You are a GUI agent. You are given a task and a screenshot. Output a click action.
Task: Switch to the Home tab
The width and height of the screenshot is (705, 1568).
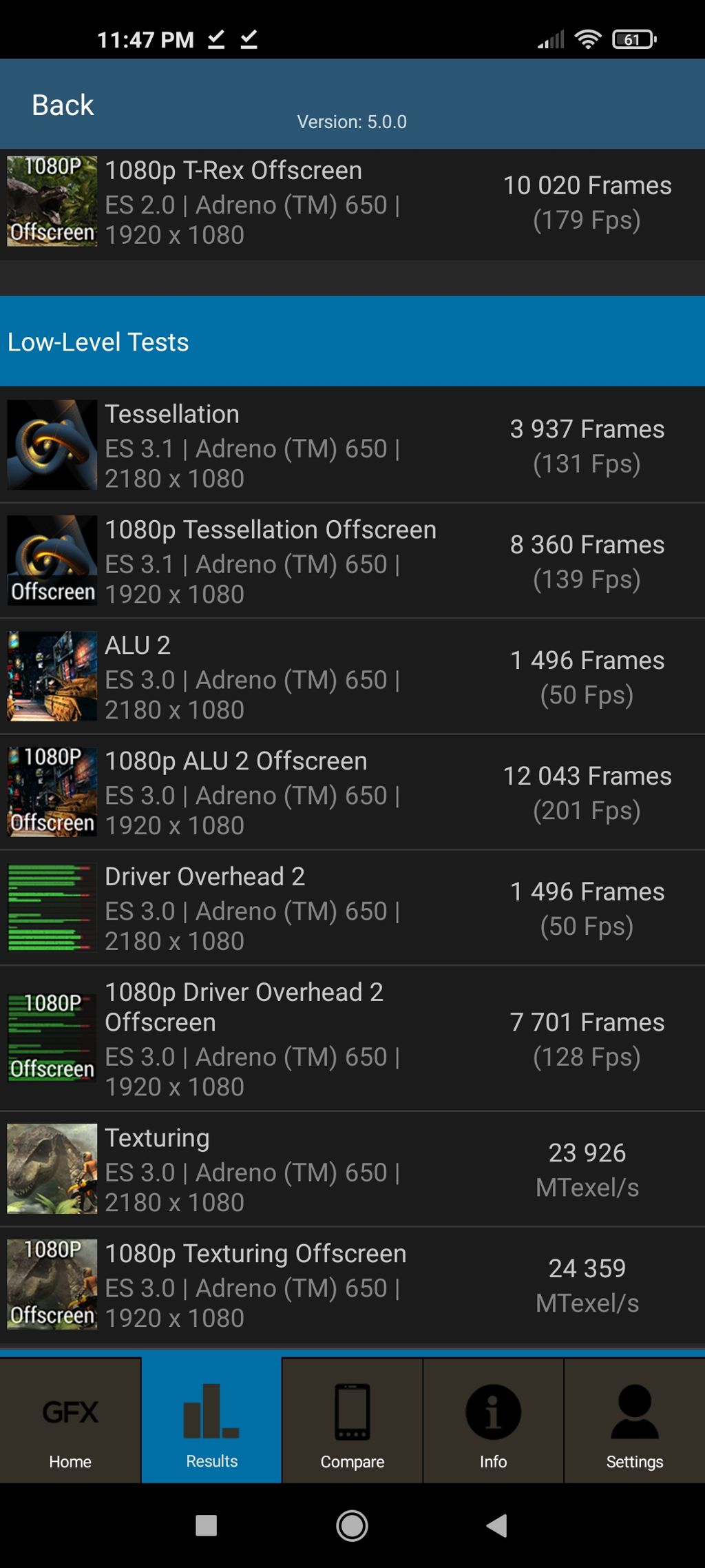(70, 1421)
